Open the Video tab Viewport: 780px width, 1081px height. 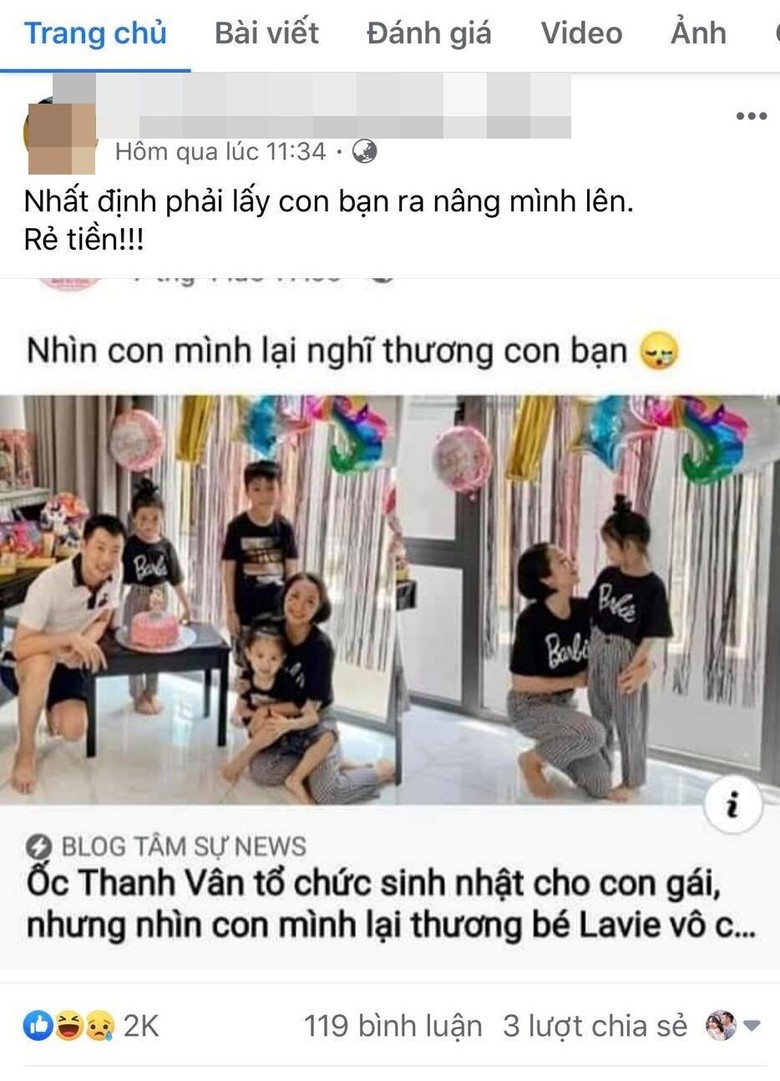tap(582, 34)
